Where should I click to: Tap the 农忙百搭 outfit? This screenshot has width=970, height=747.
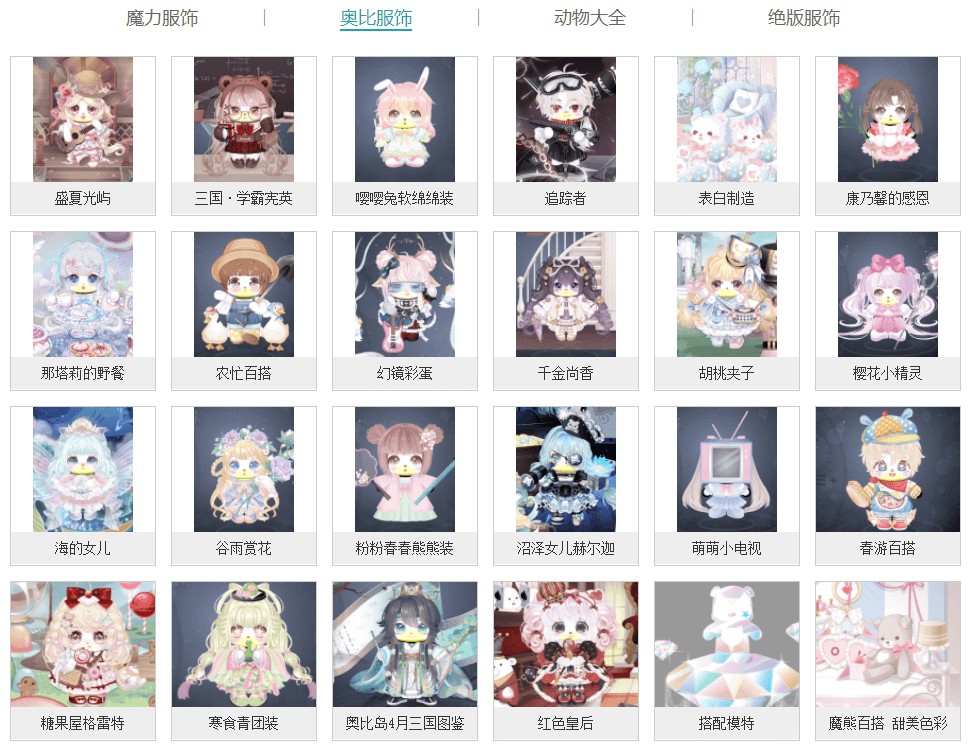(244, 295)
